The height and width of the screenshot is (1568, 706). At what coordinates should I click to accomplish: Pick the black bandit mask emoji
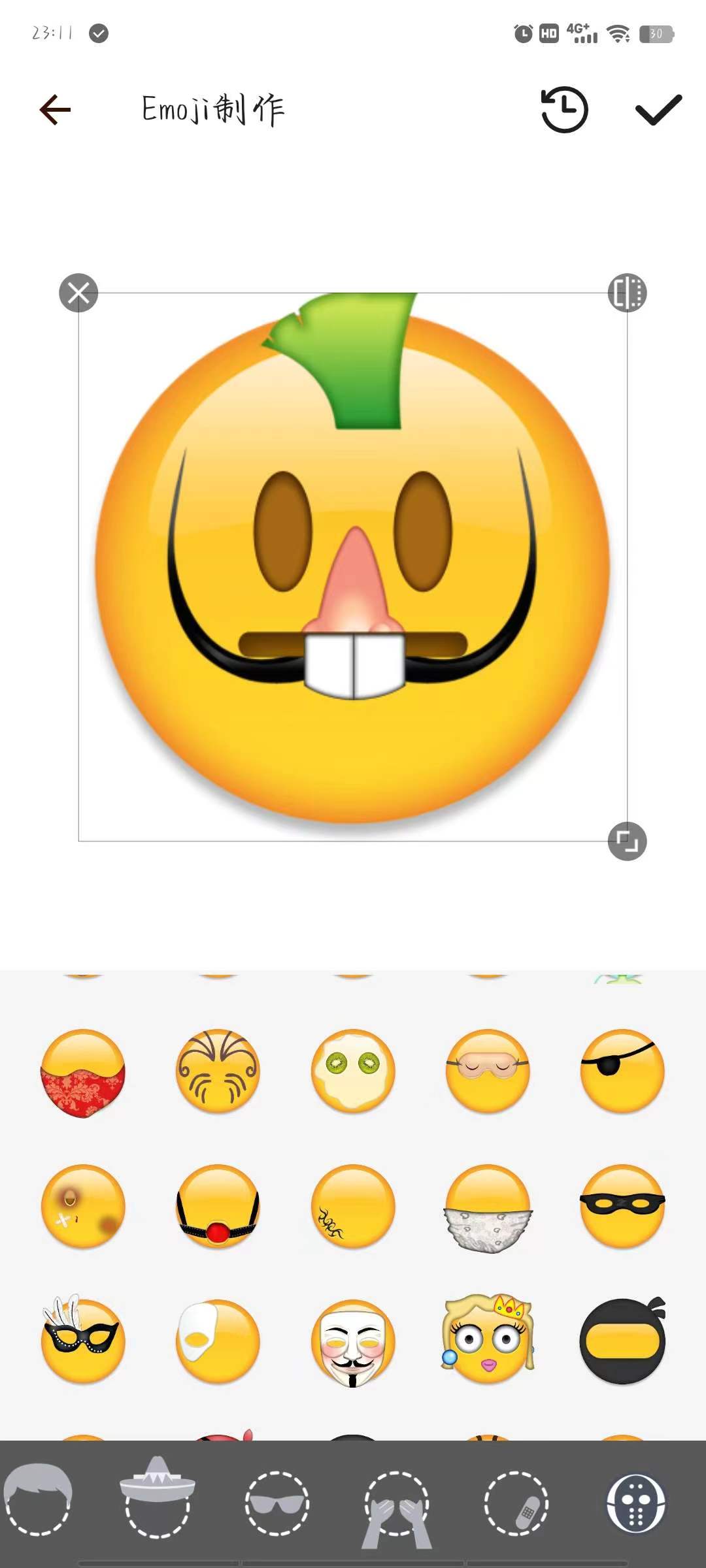tap(622, 1206)
